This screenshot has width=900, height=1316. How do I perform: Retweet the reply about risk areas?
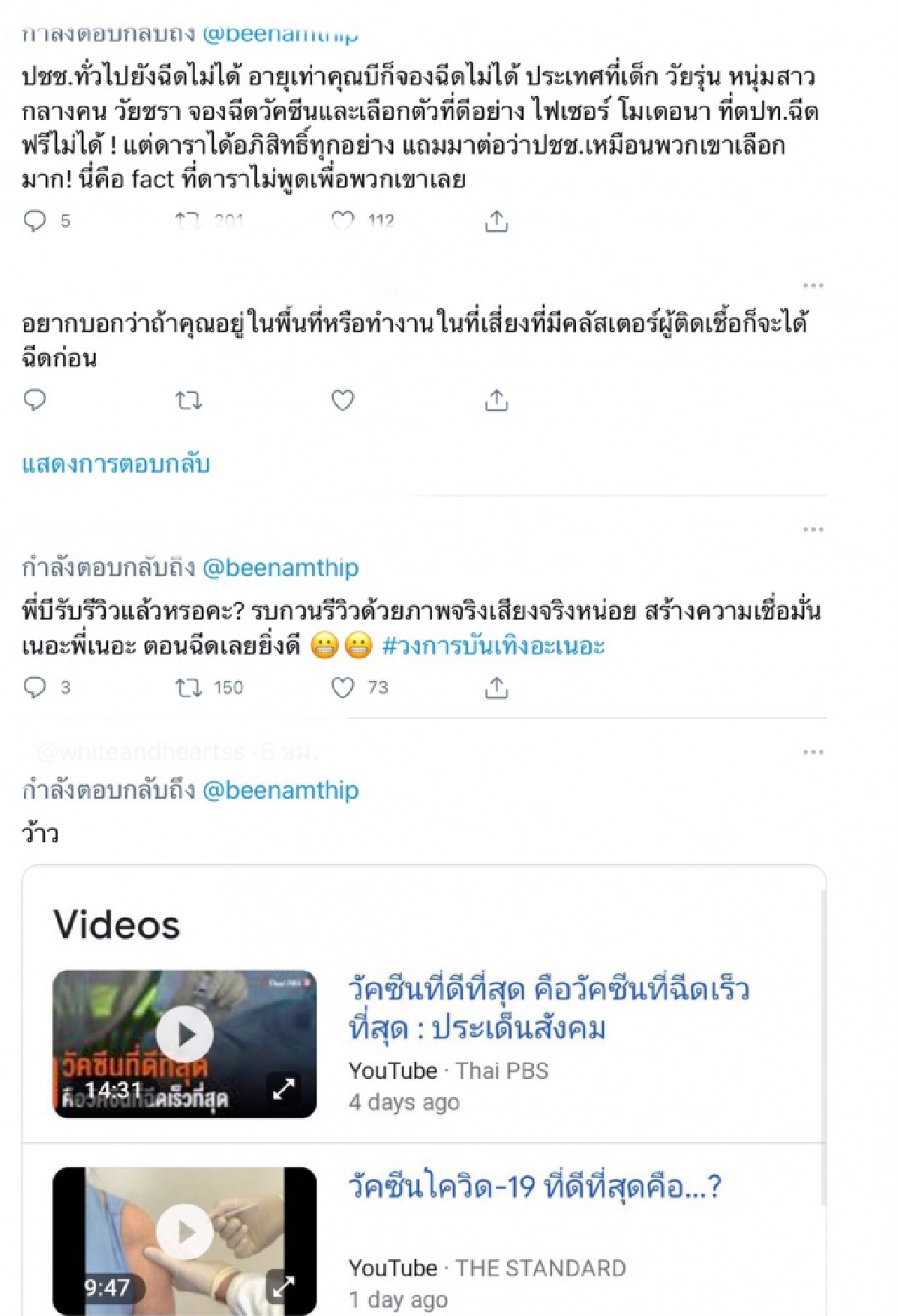189,400
